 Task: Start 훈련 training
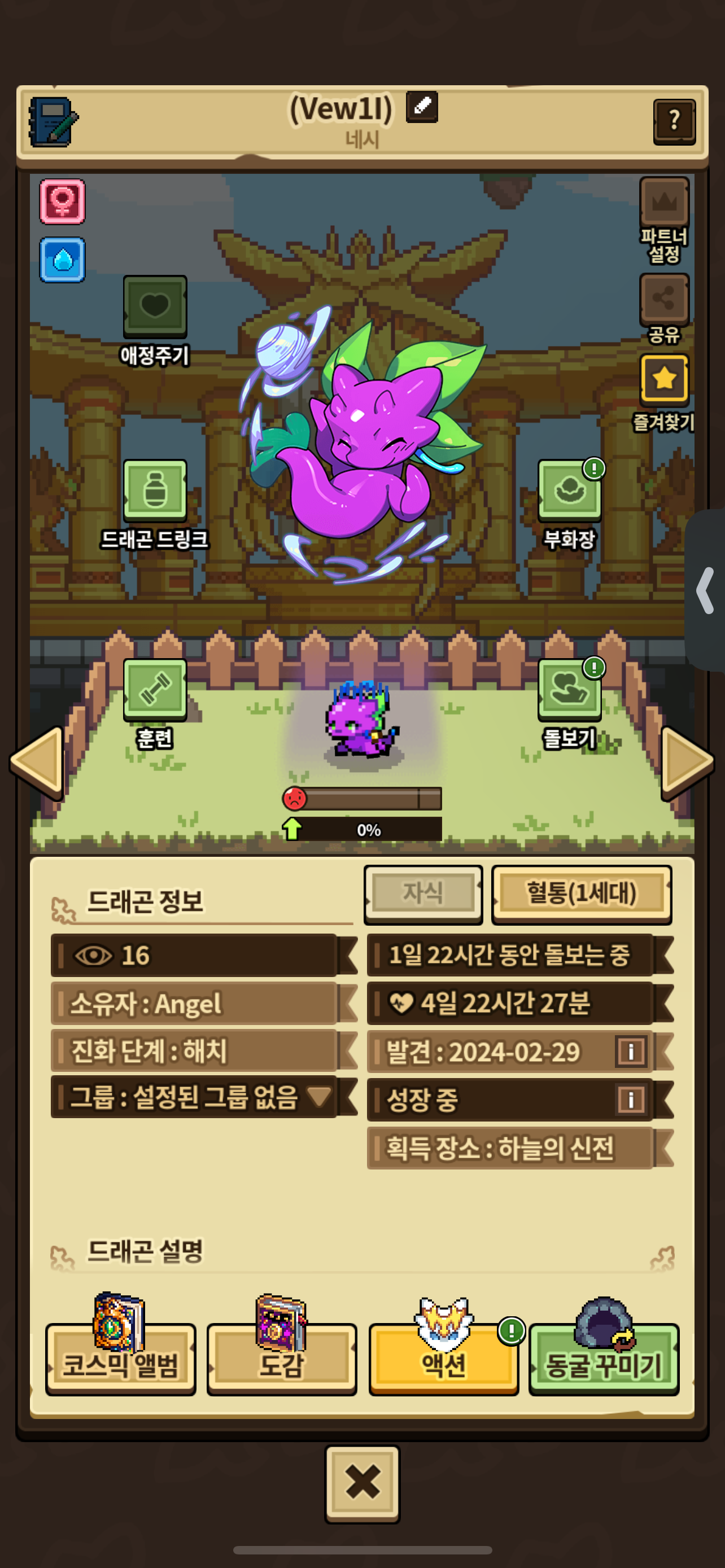155,690
